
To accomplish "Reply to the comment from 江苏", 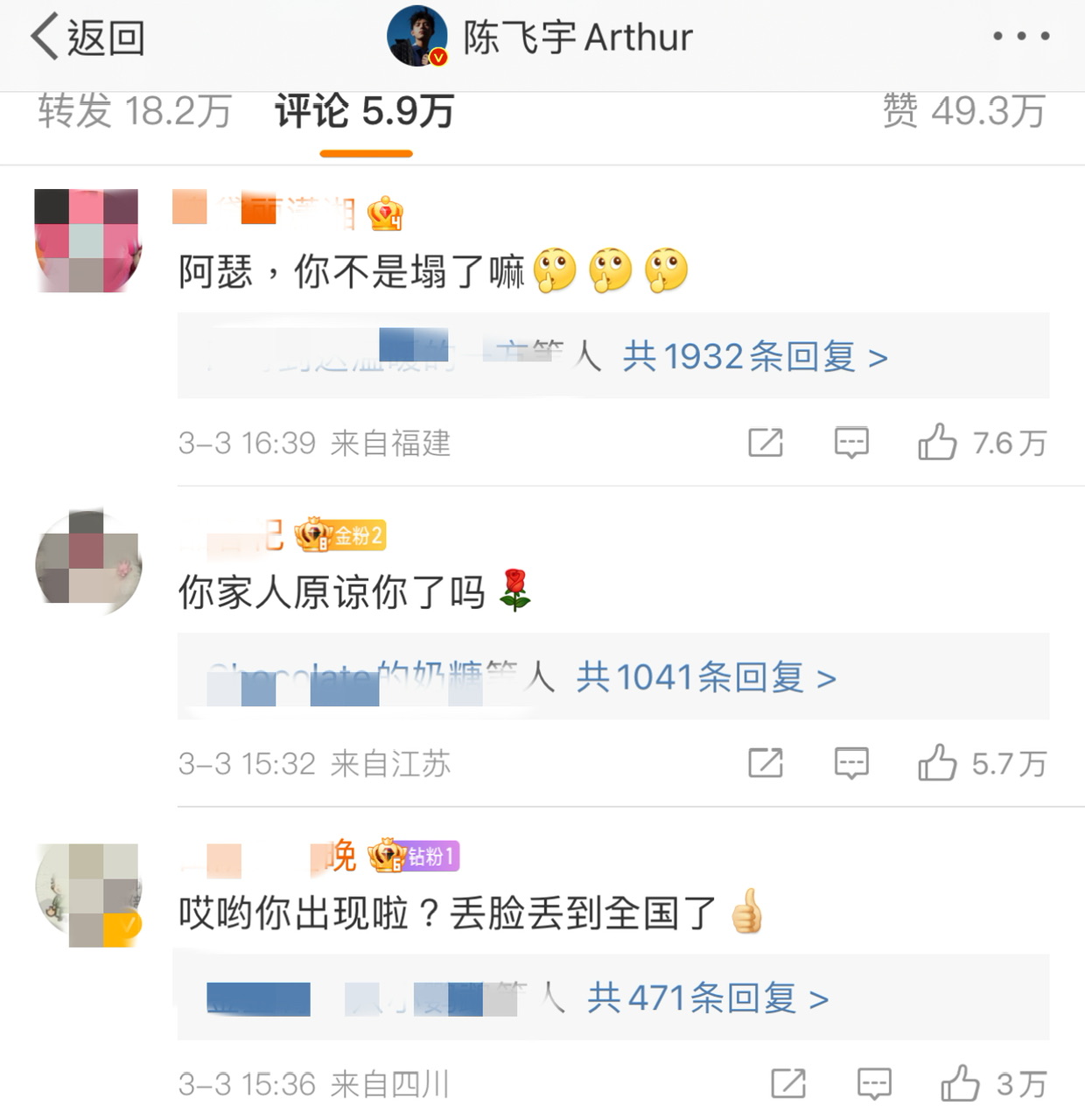I will point(851,764).
